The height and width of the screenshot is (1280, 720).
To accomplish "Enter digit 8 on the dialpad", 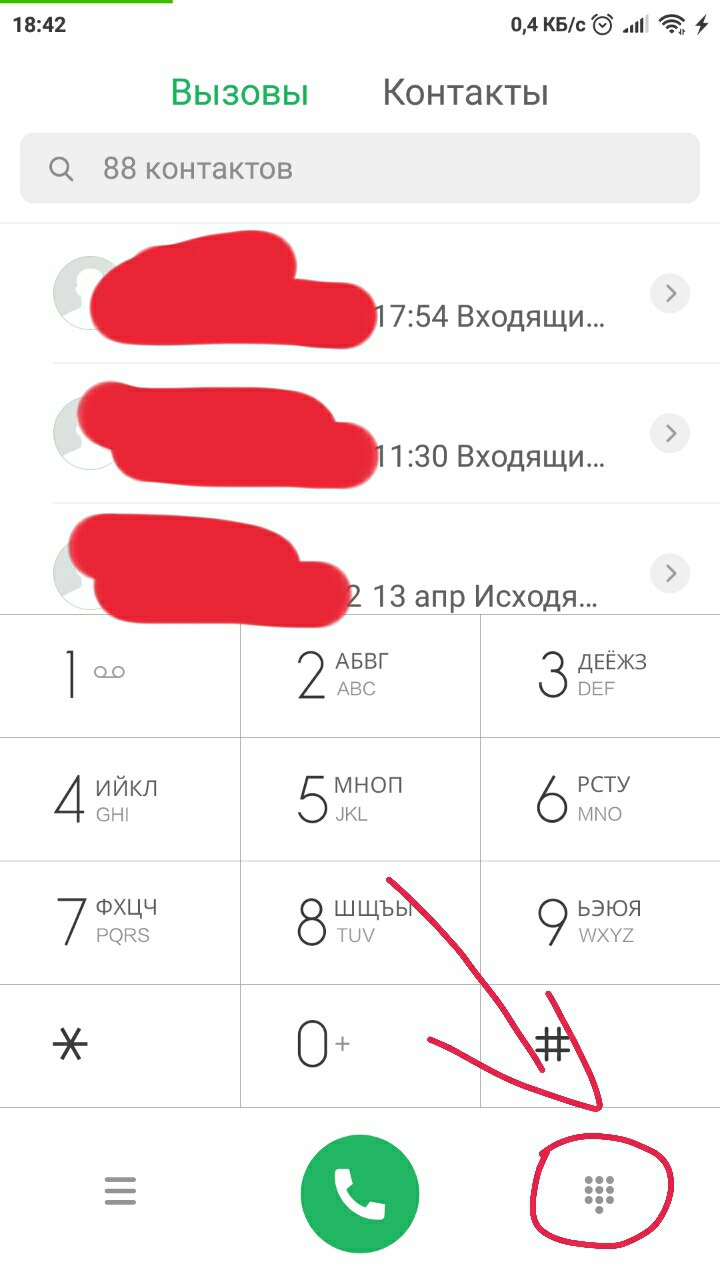I will pos(360,922).
